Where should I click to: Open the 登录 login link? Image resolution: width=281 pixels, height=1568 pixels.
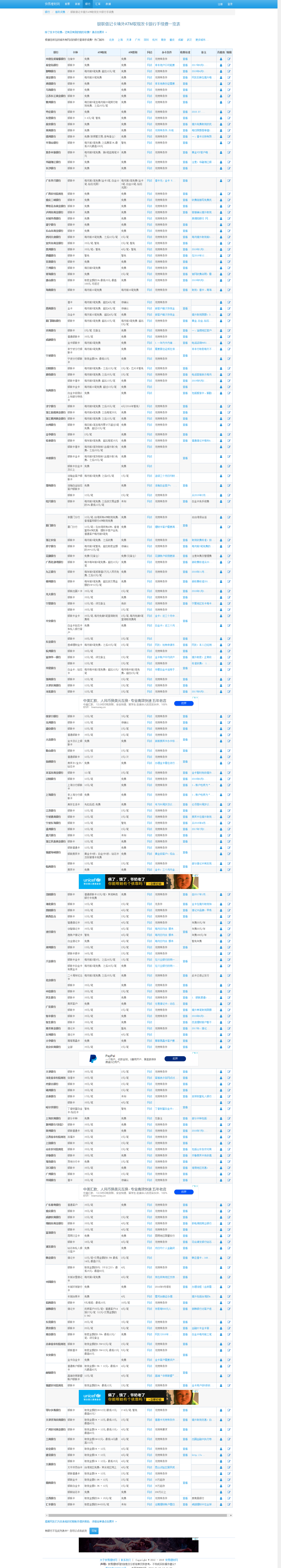pos(229,4)
